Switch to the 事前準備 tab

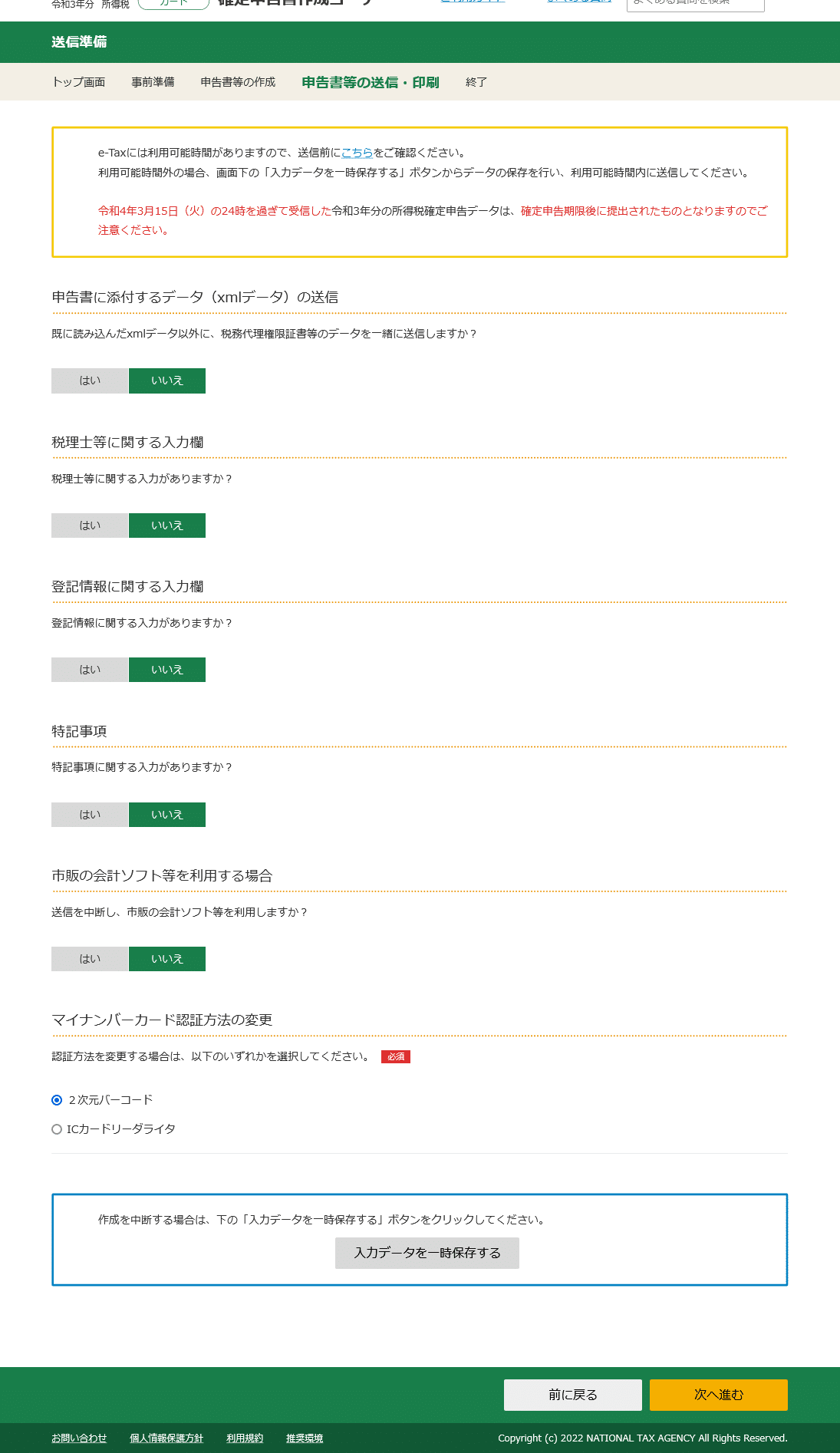(x=152, y=82)
